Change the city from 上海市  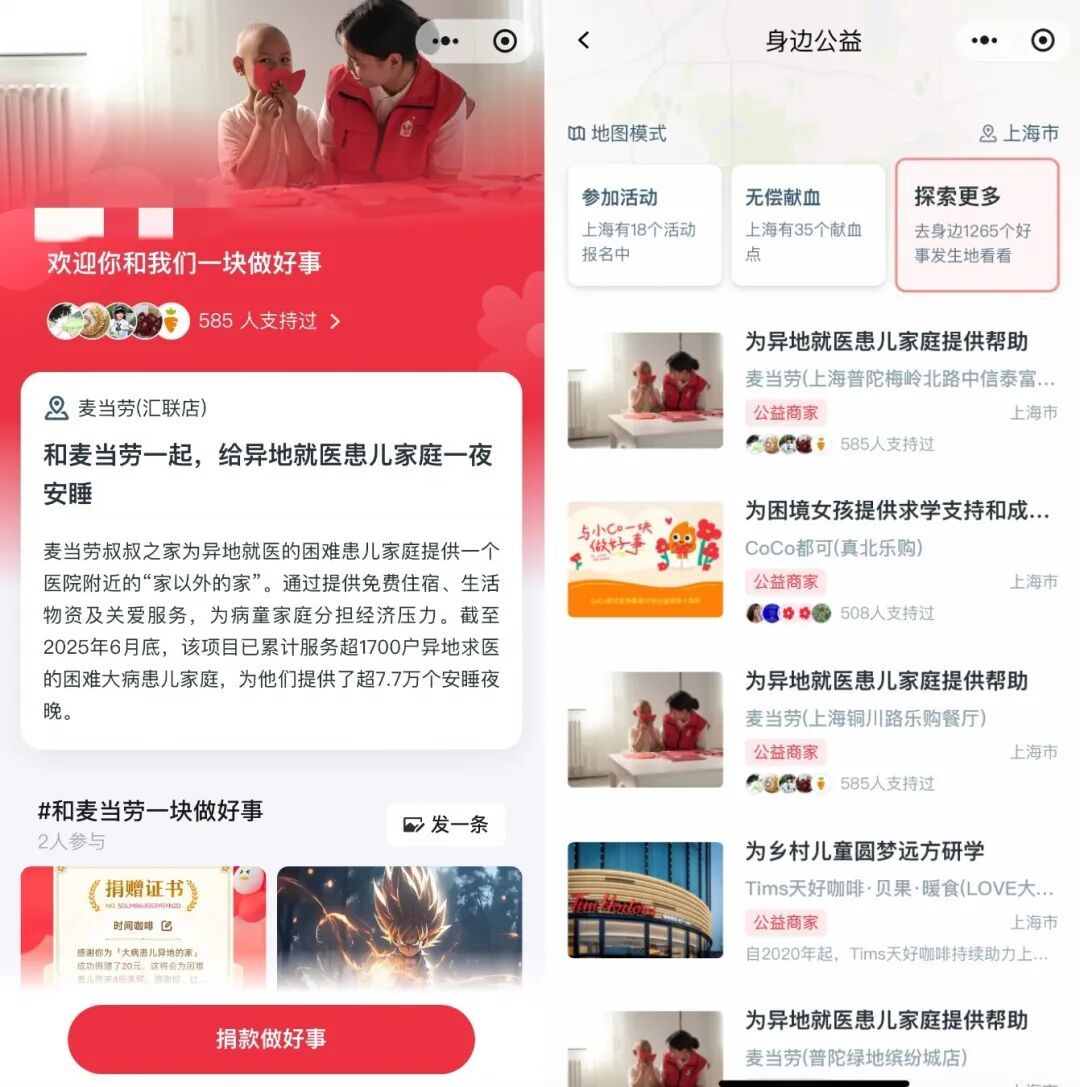[x=1018, y=133]
